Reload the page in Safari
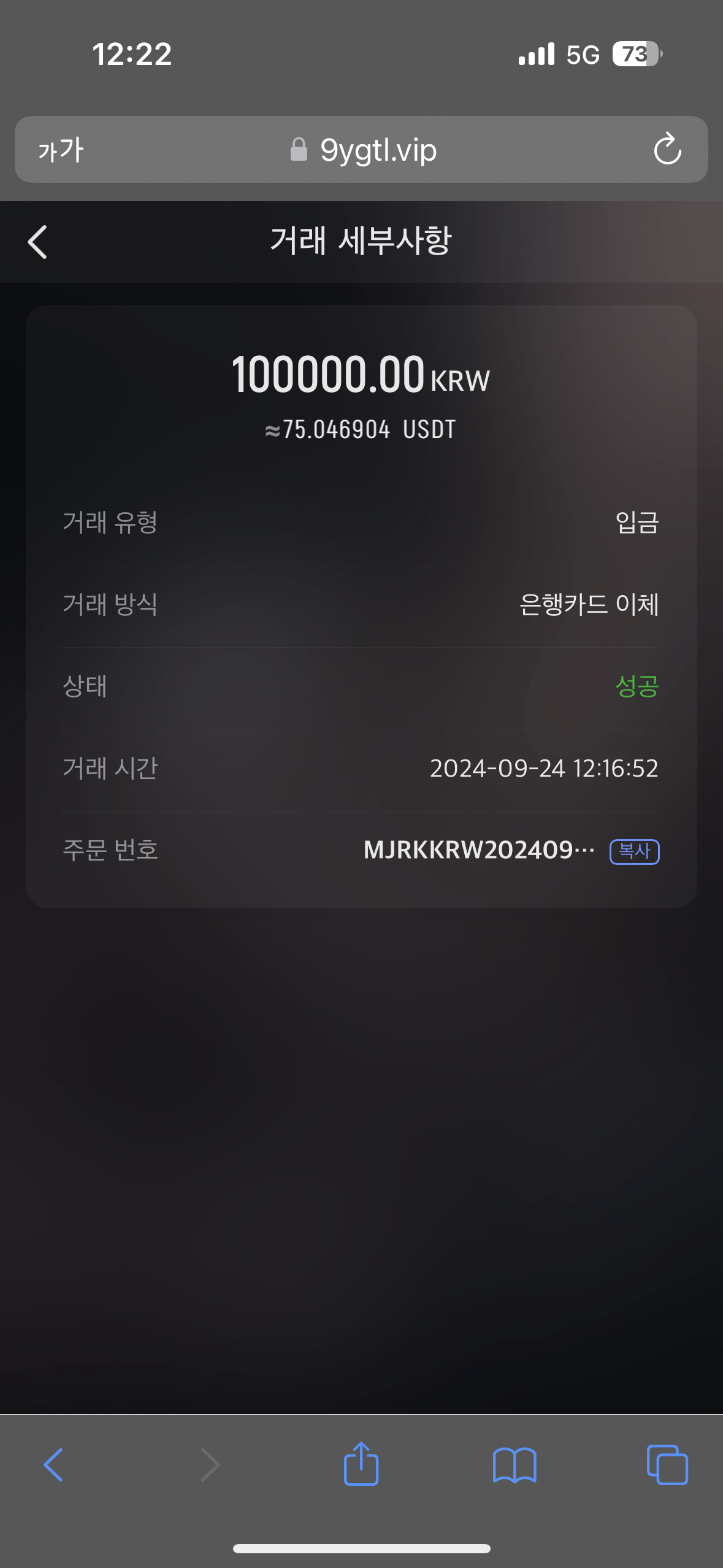The image size is (723, 1568). 667,149
